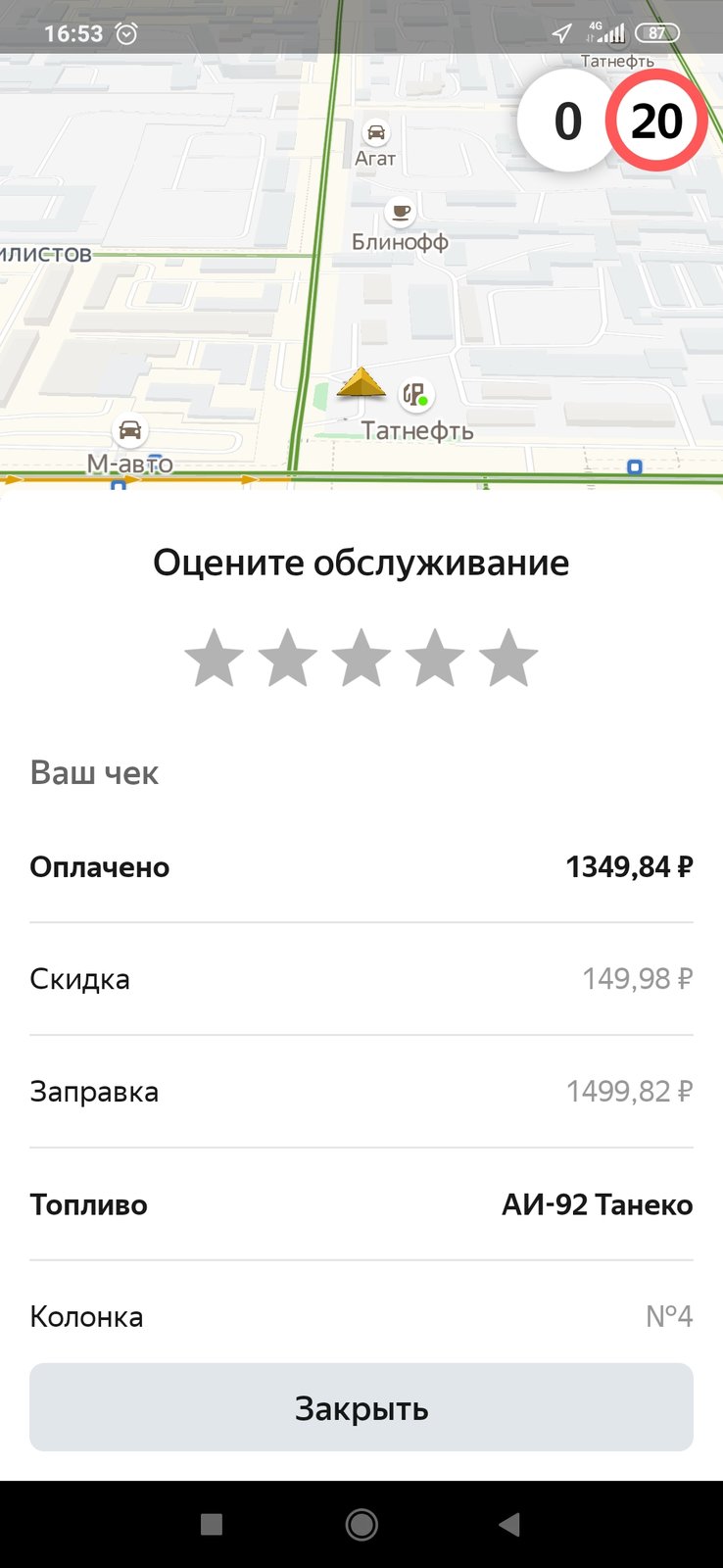Select the third rating star
The image size is (723, 1568).
click(361, 658)
